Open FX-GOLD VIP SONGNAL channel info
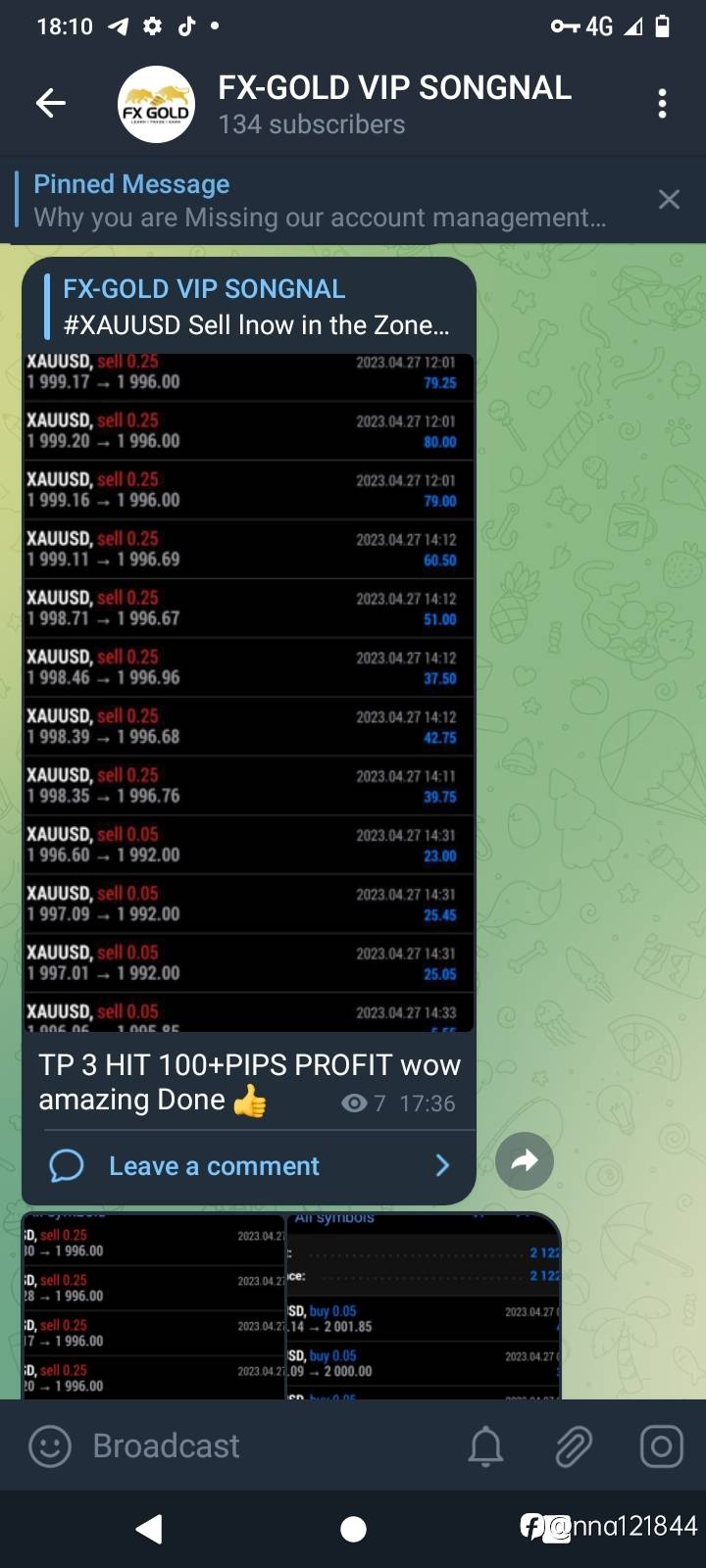The image size is (706, 1568). [x=392, y=104]
